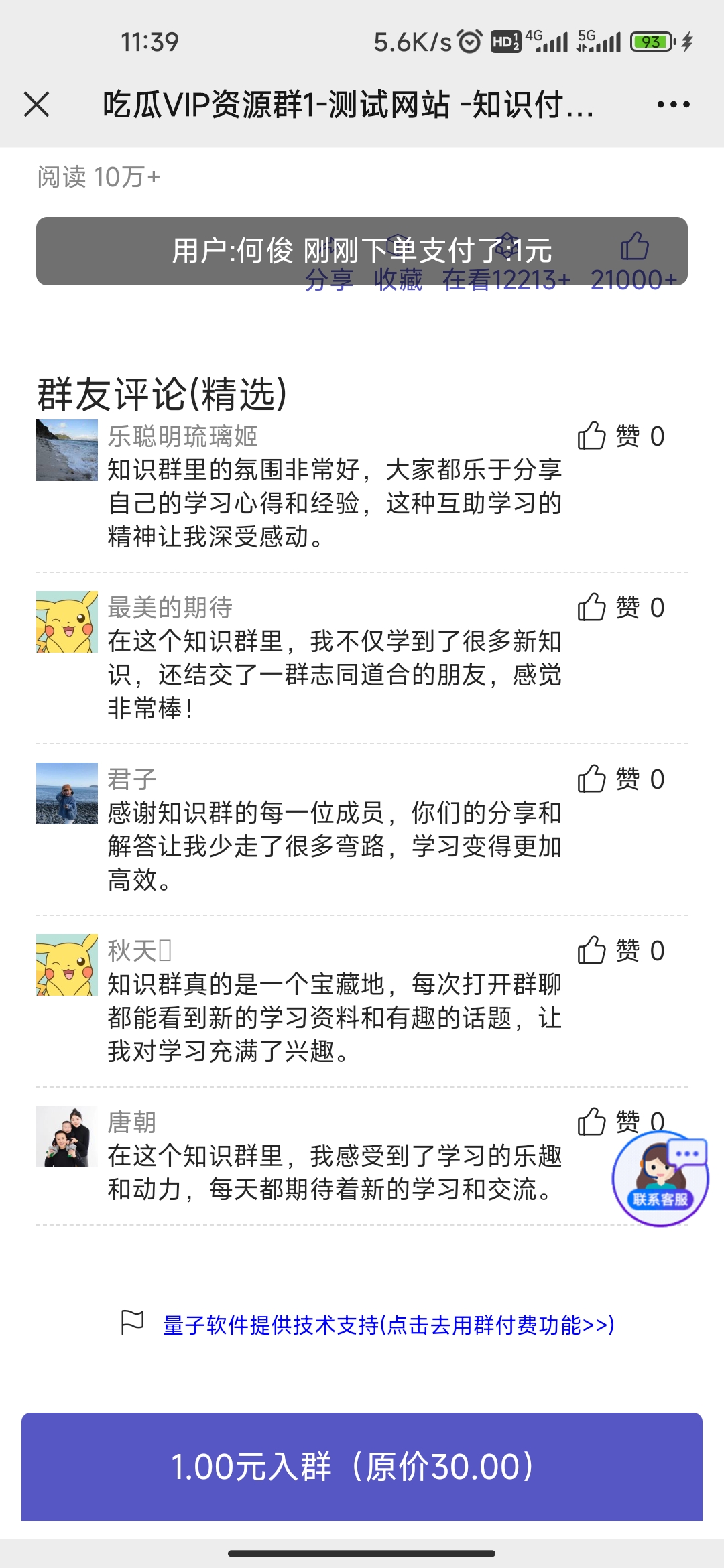Open the three-dot overflow menu
Viewport: 724px width, 1568px height.
pos(673,105)
